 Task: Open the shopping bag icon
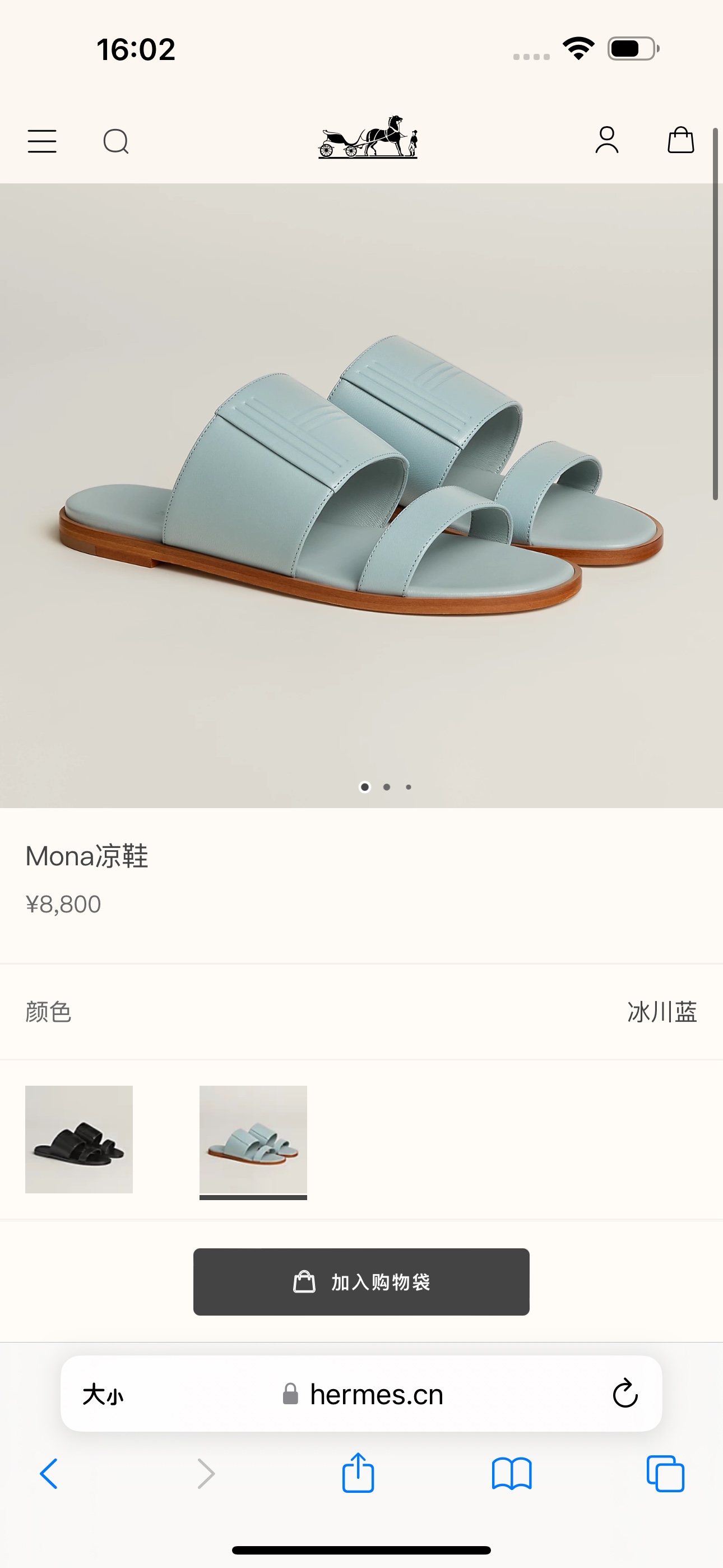[680, 141]
